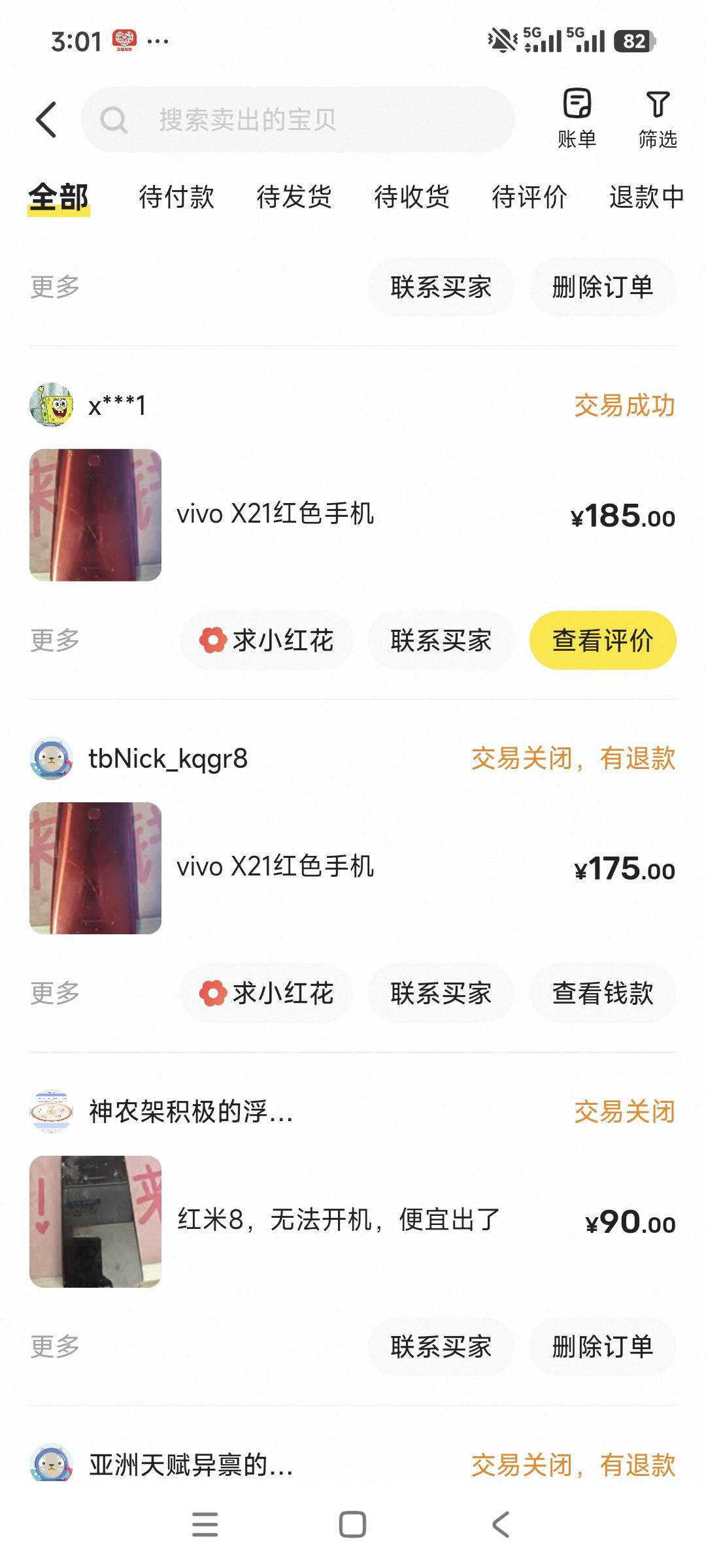
Task: Open the 待评价 tab
Action: pos(529,197)
